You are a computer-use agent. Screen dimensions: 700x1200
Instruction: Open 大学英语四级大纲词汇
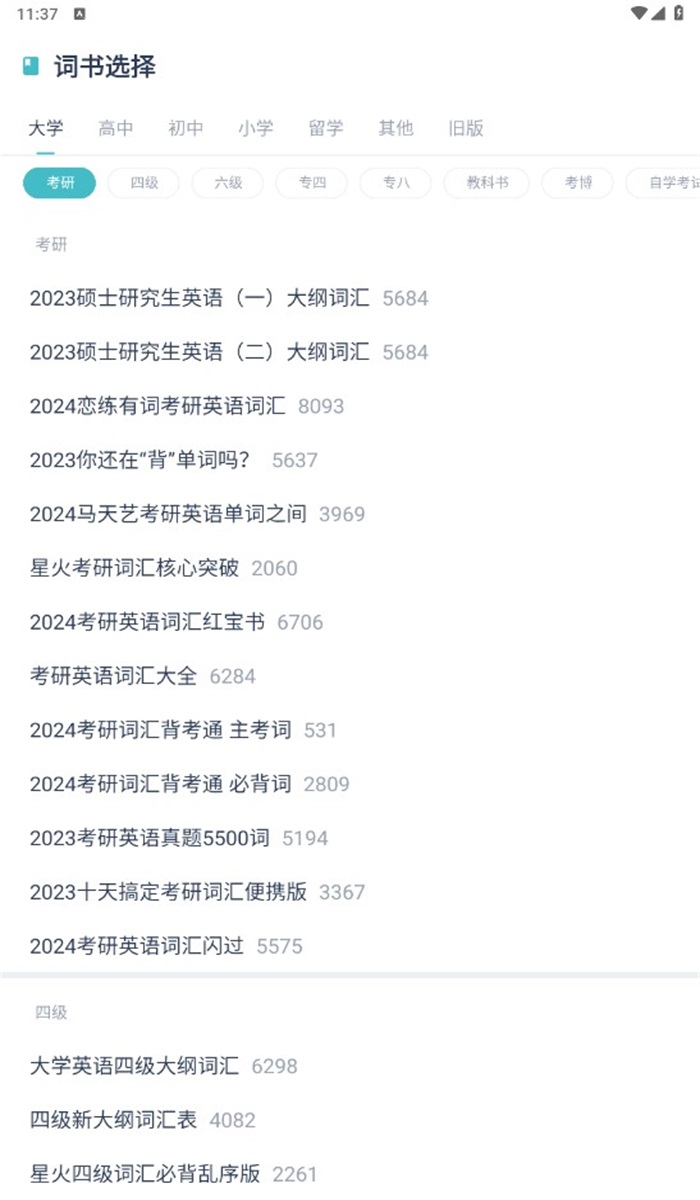(135, 1066)
